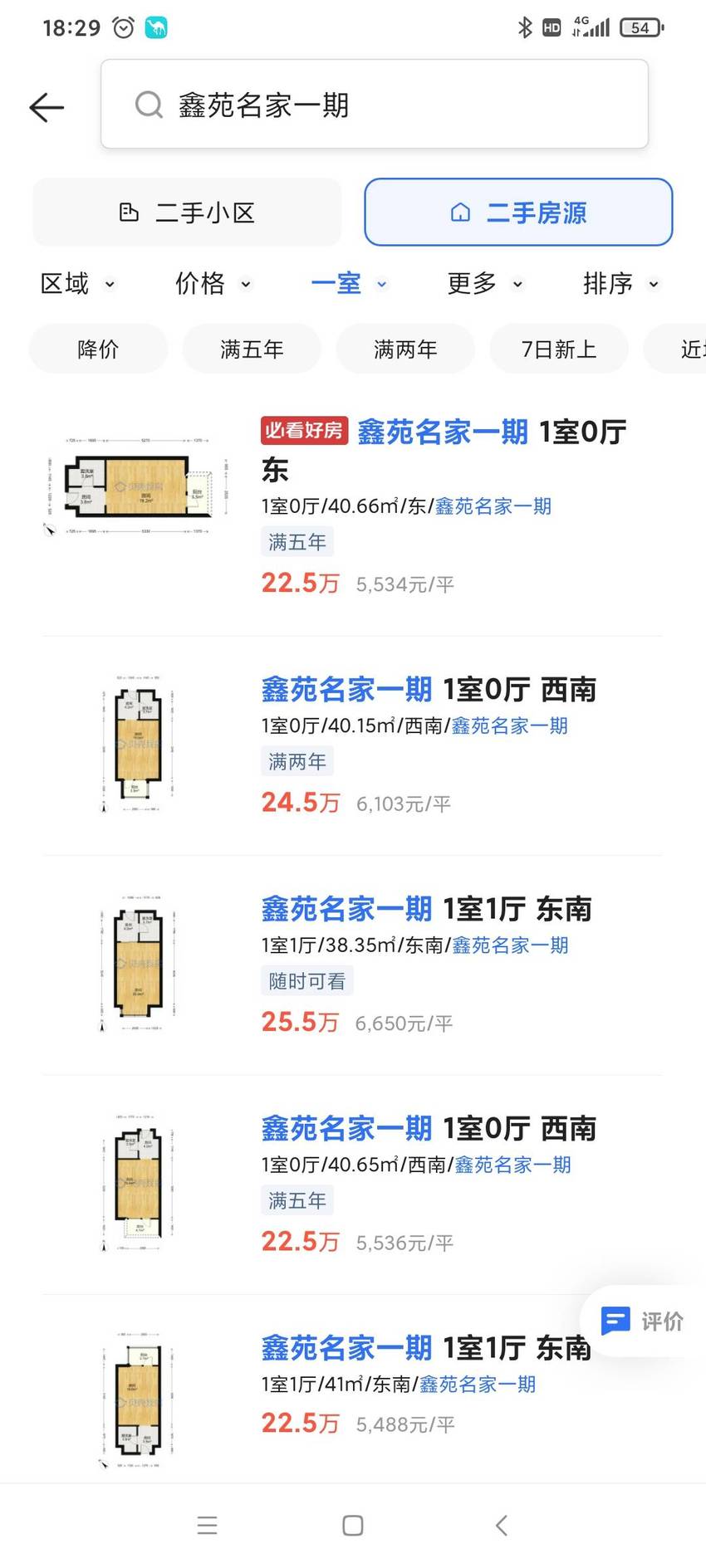Expand the 区域 filter dropdown
706x1568 pixels.
78,284
